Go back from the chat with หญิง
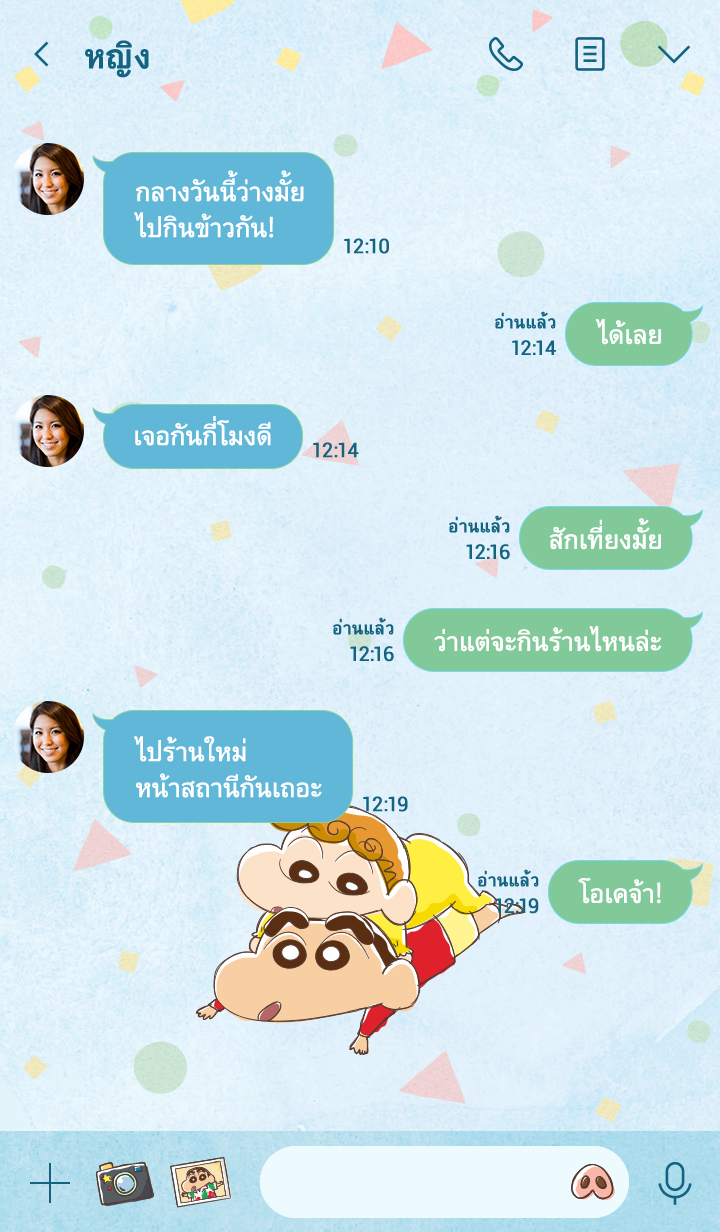Image resolution: width=720 pixels, height=1232 pixels. click(41, 54)
